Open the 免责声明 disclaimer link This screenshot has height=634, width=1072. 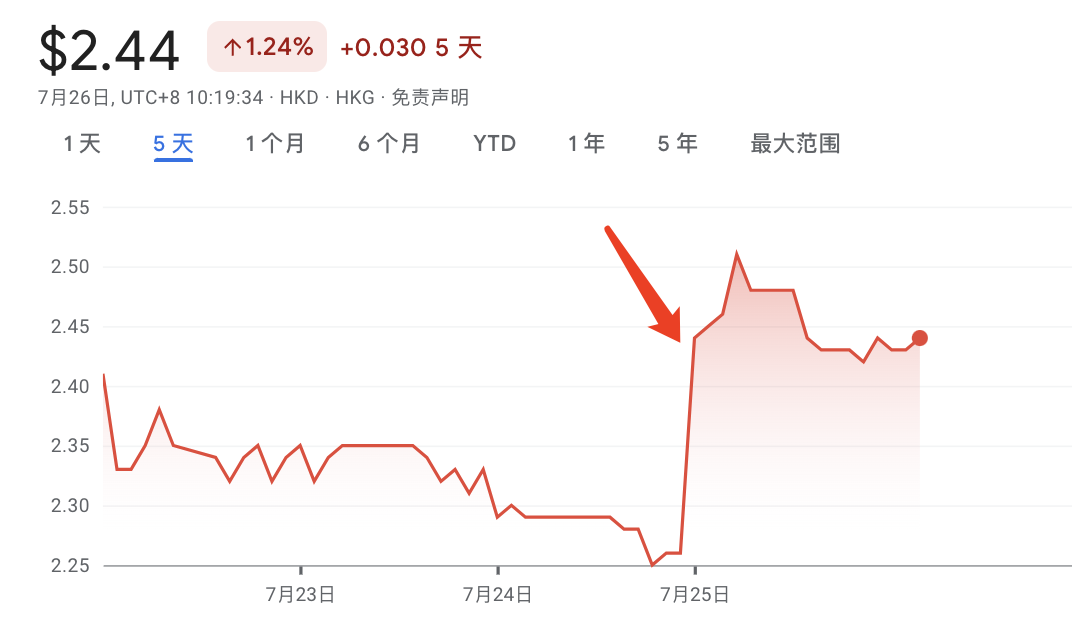(430, 98)
